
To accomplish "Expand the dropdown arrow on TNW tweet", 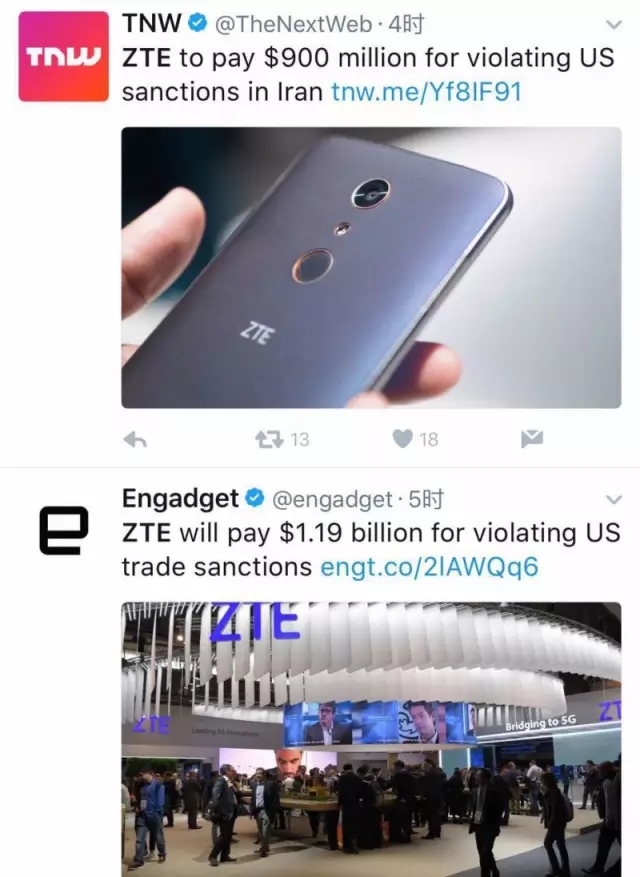I will coord(614,22).
